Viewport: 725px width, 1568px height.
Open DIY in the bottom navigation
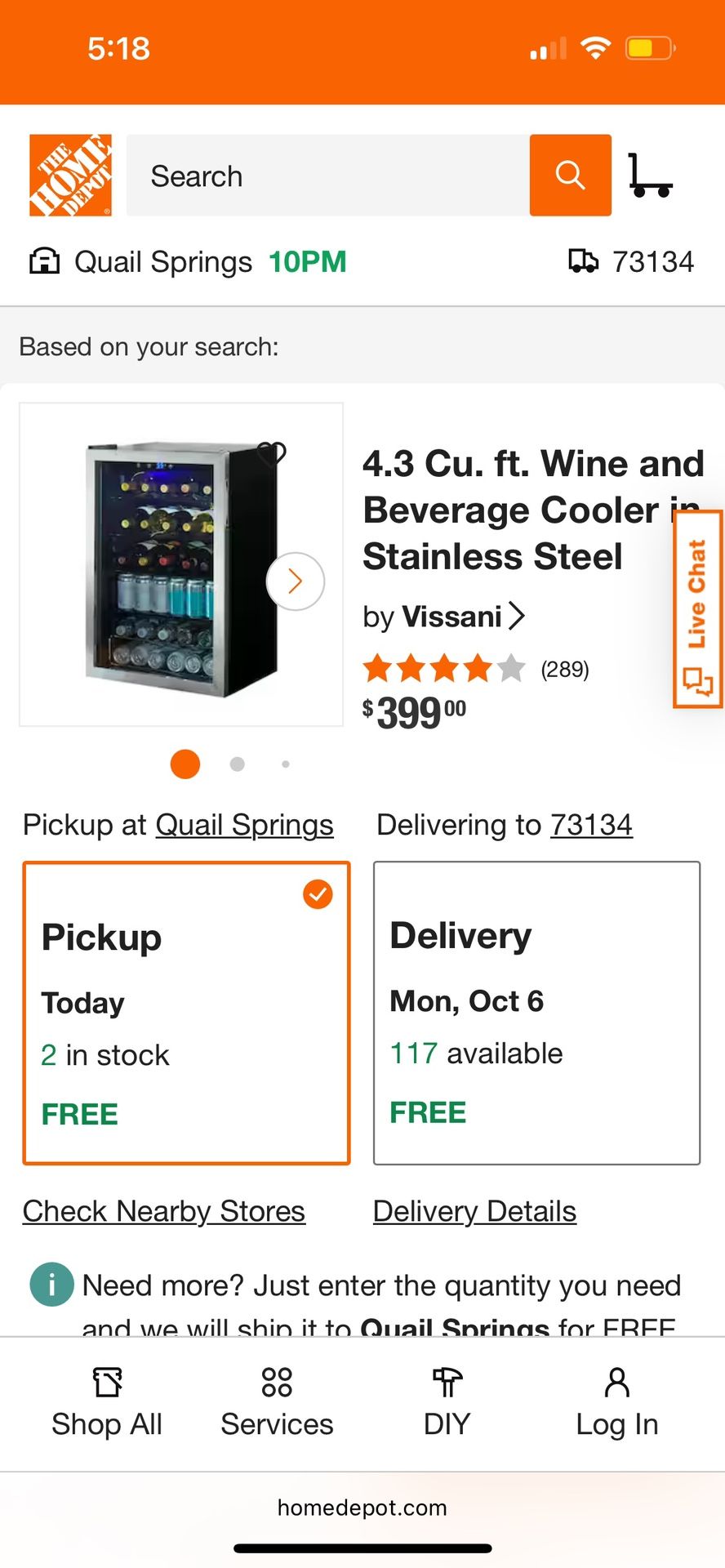tap(447, 1401)
